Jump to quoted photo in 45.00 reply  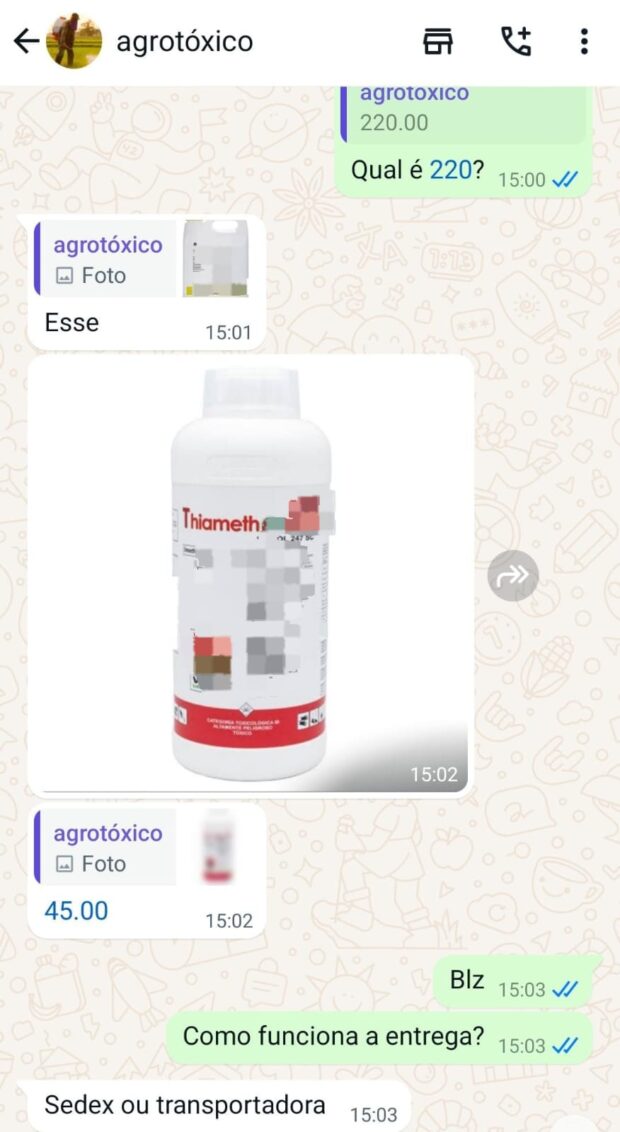pos(140,847)
